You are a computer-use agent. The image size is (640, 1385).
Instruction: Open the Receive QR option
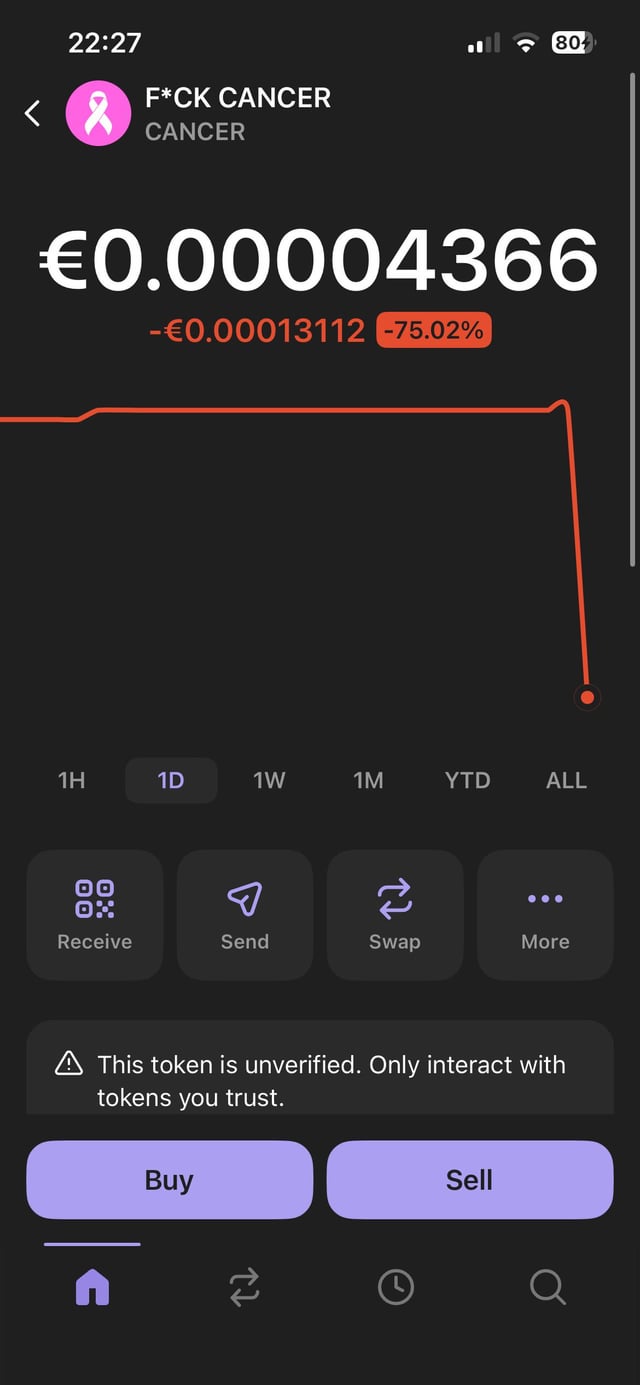point(95,914)
